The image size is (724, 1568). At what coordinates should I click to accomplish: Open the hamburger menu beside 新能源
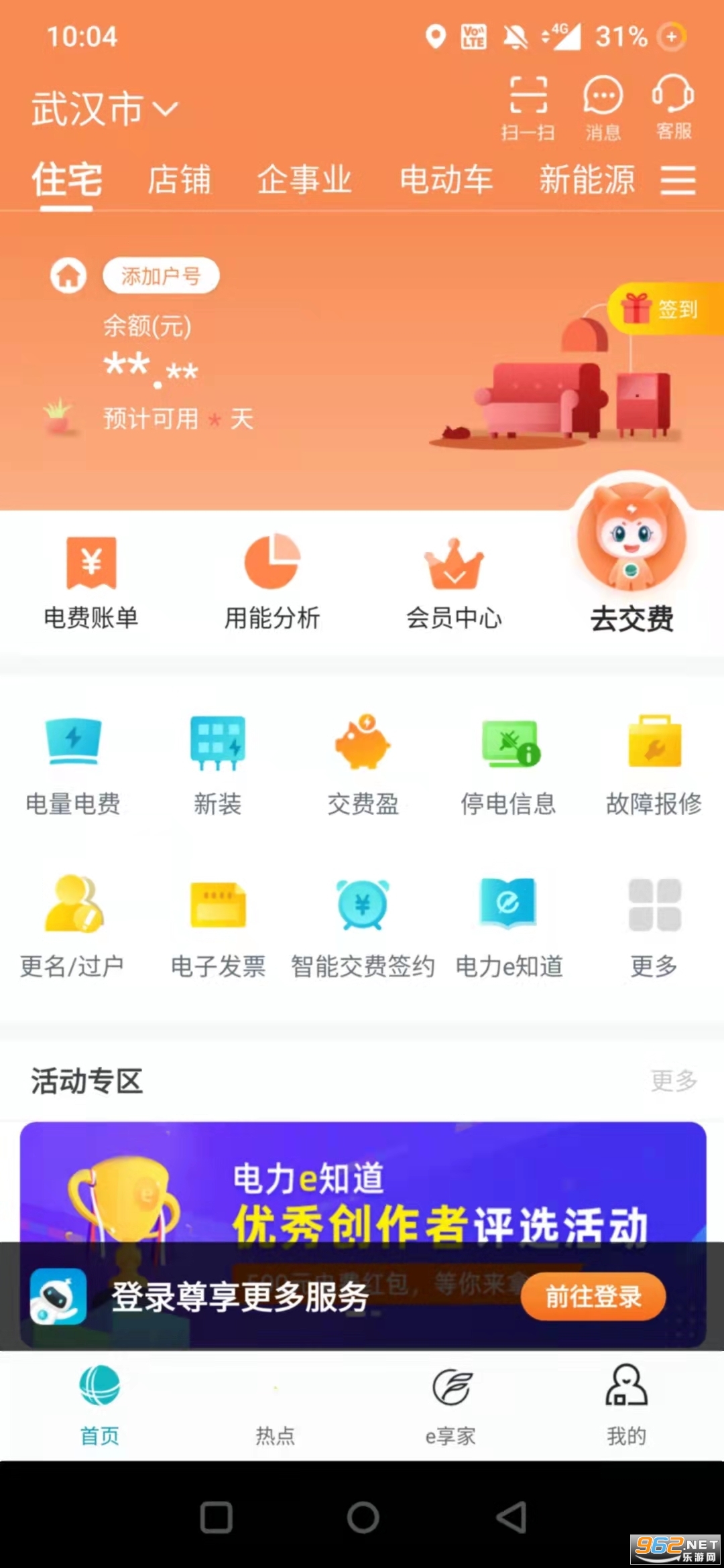click(x=678, y=180)
